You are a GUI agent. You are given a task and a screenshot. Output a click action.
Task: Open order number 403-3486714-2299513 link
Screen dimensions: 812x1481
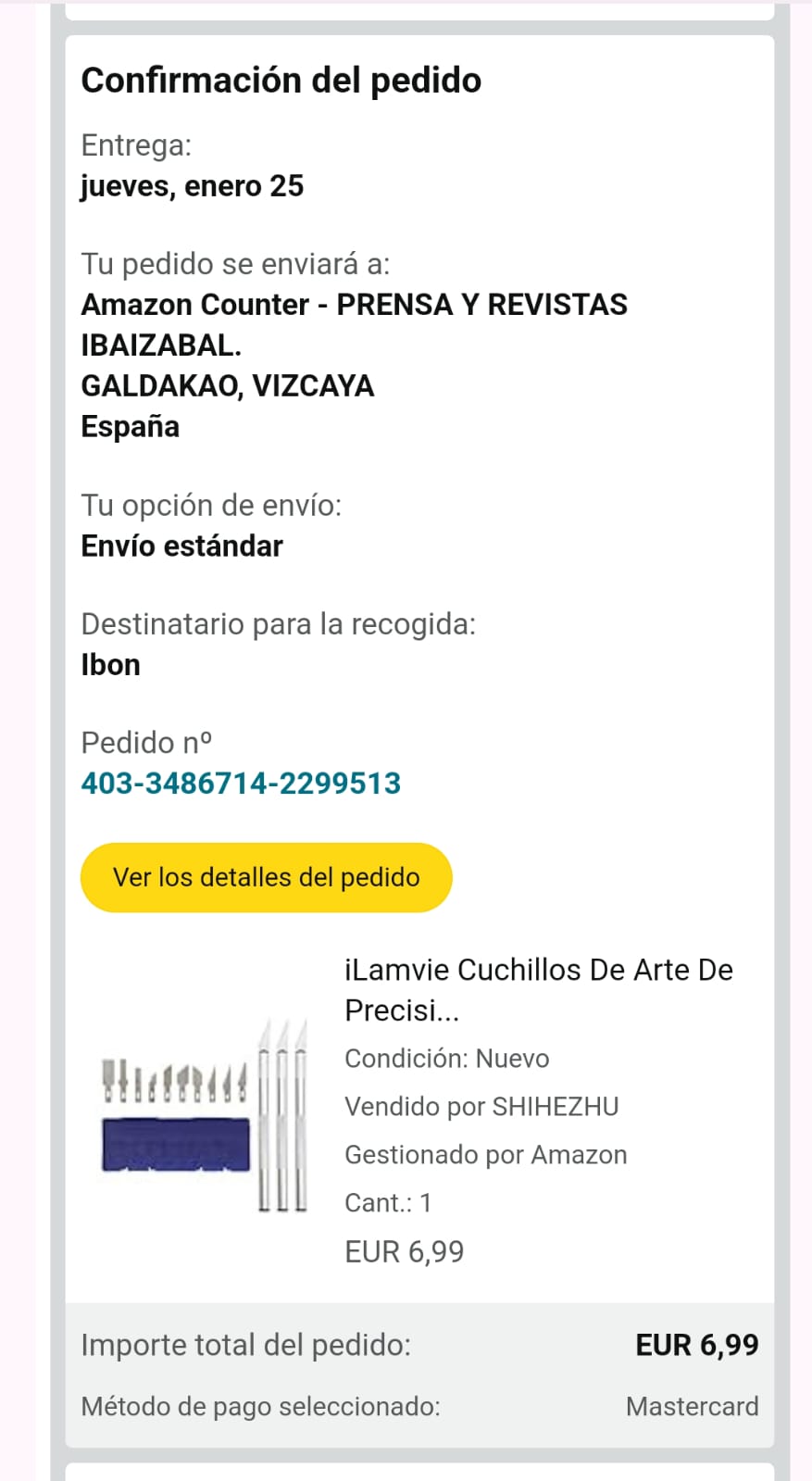click(x=241, y=784)
